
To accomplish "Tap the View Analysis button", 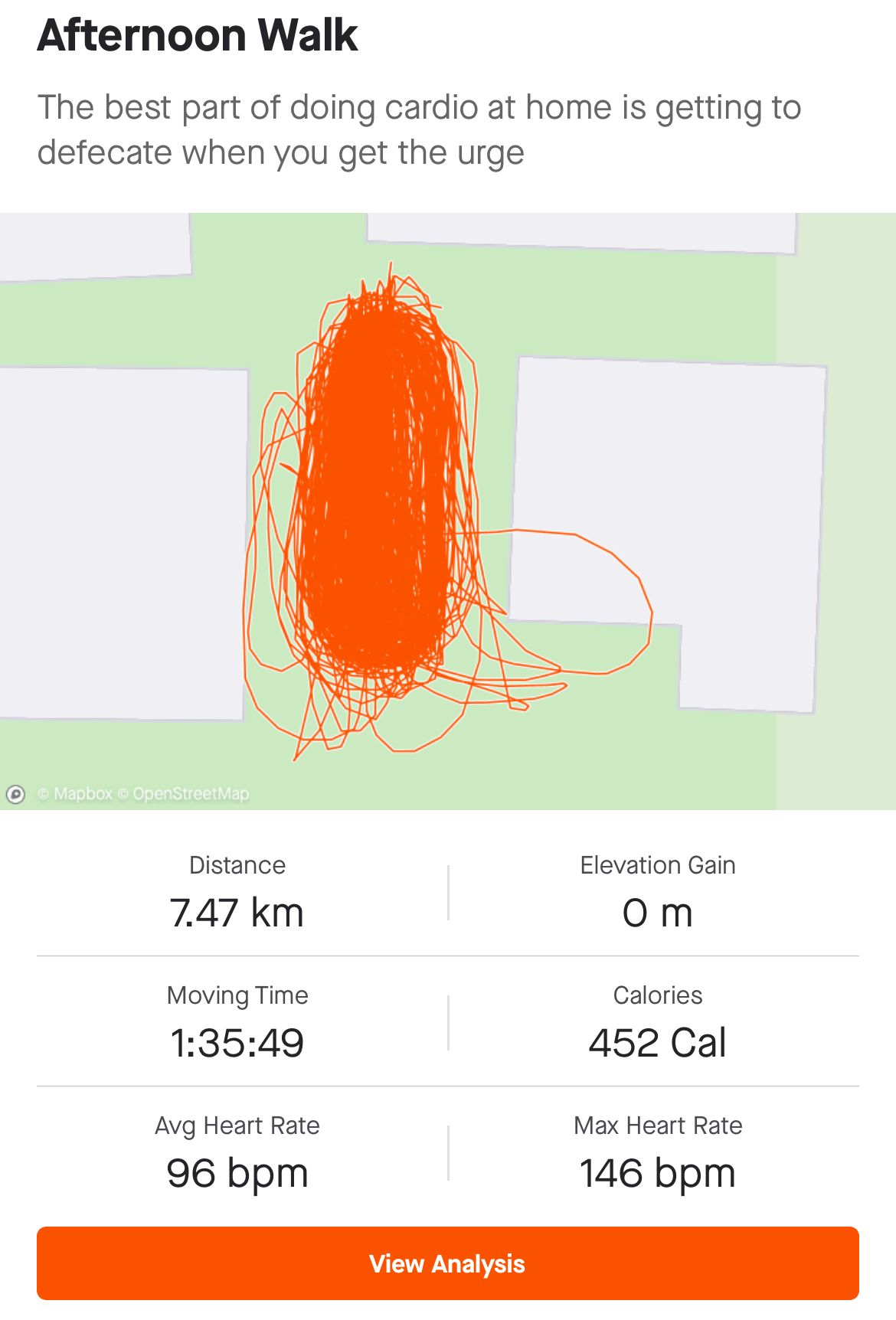I will (x=447, y=1263).
